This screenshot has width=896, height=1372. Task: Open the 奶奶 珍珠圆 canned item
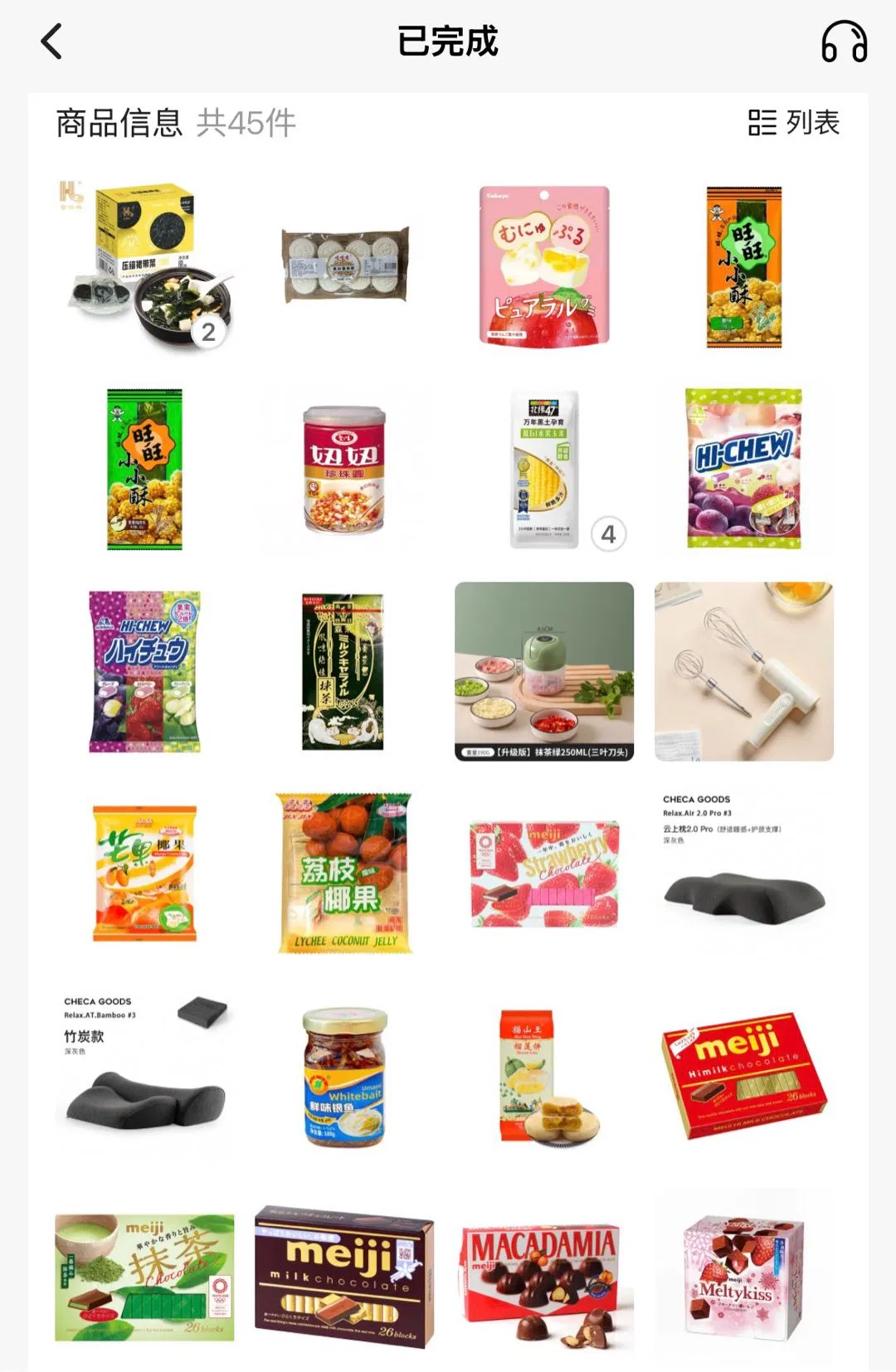tap(344, 469)
